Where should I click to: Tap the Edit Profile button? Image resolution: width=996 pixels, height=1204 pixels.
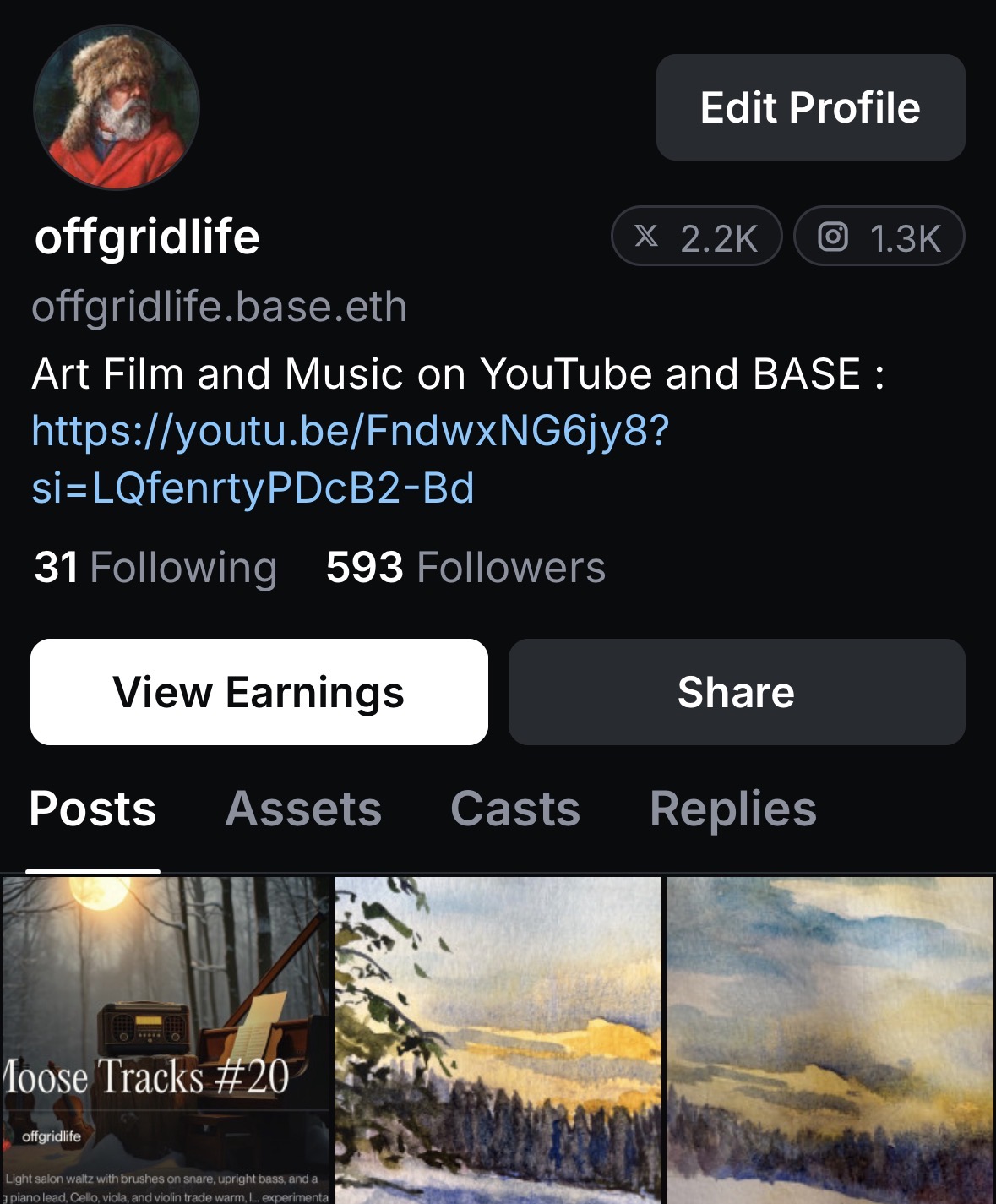click(x=810, y=107)
